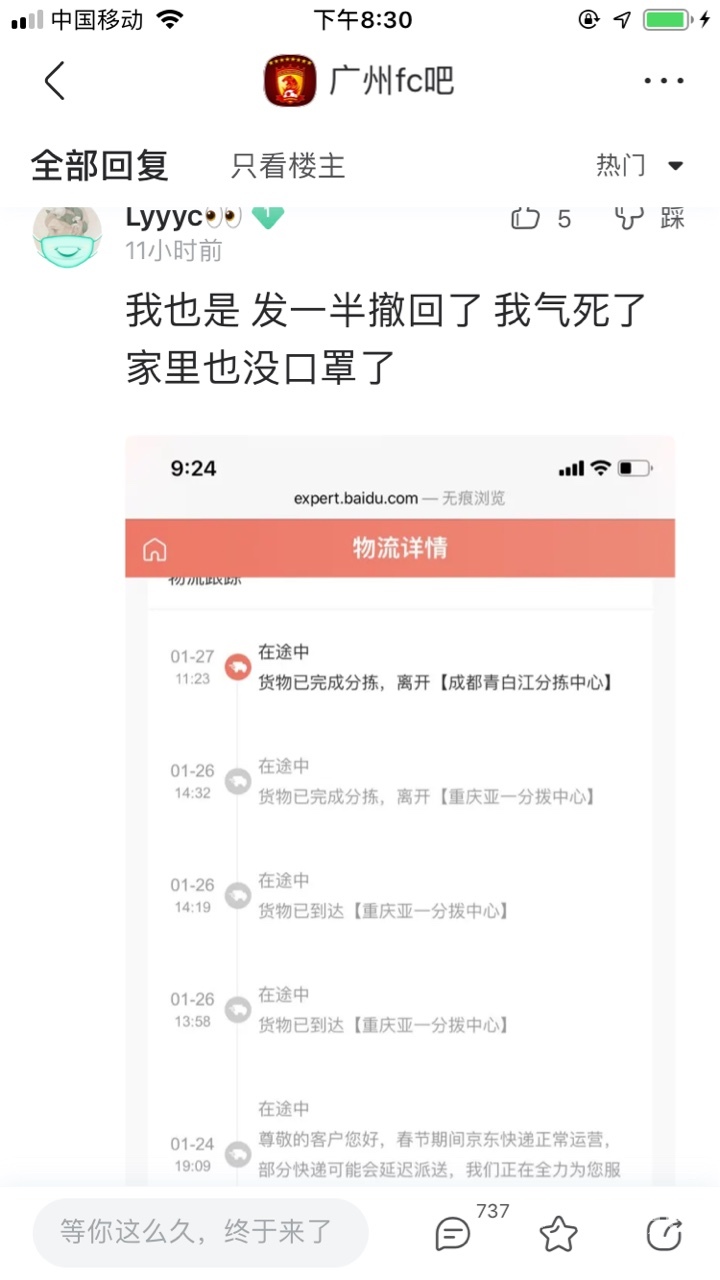Open the 热门 sort dropdown
This screenshot has height=1280, width=720.
[x=639, y=165]
